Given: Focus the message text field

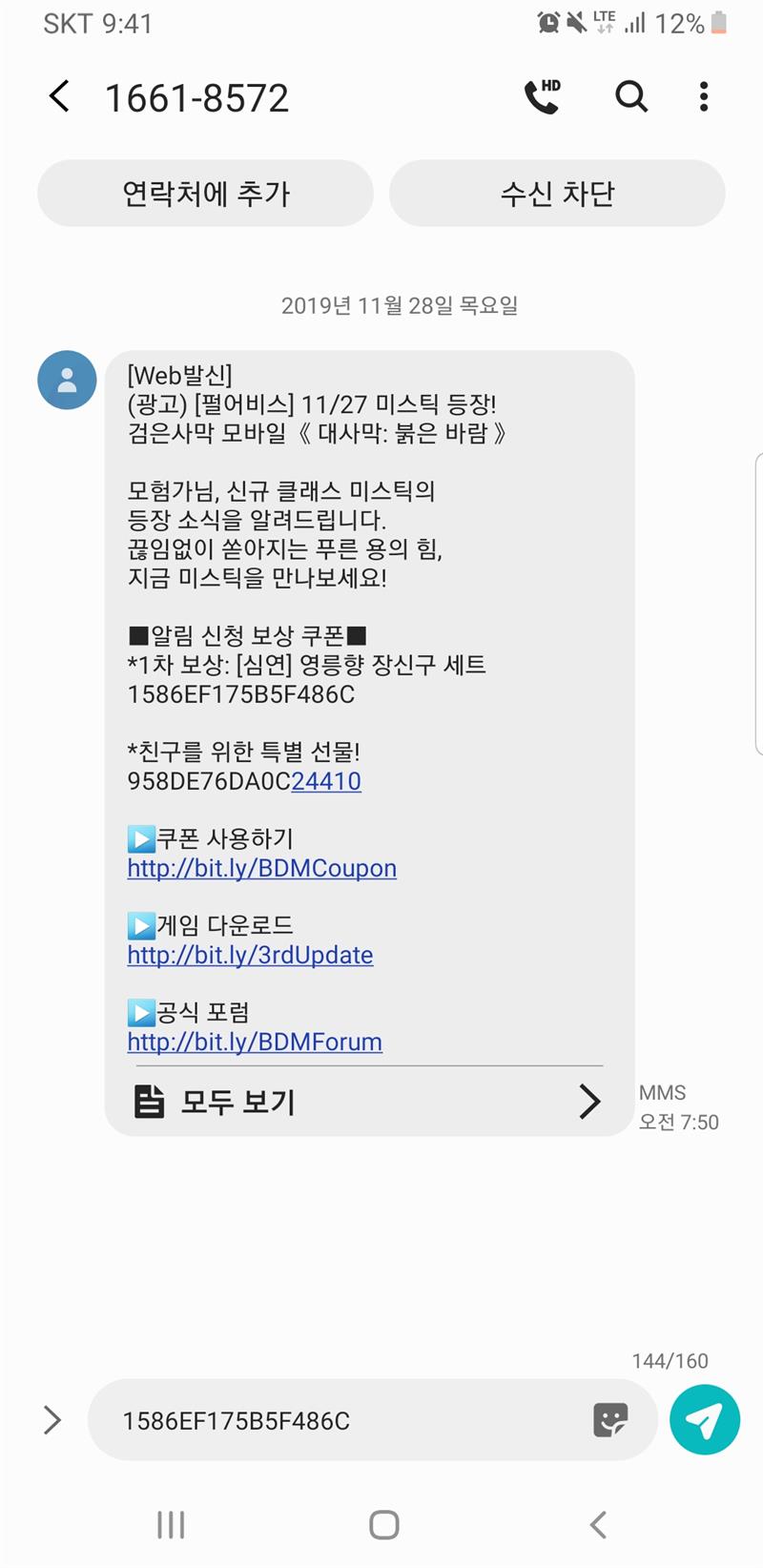Looking at the screenshot, I should click(x=343, y=1420).
